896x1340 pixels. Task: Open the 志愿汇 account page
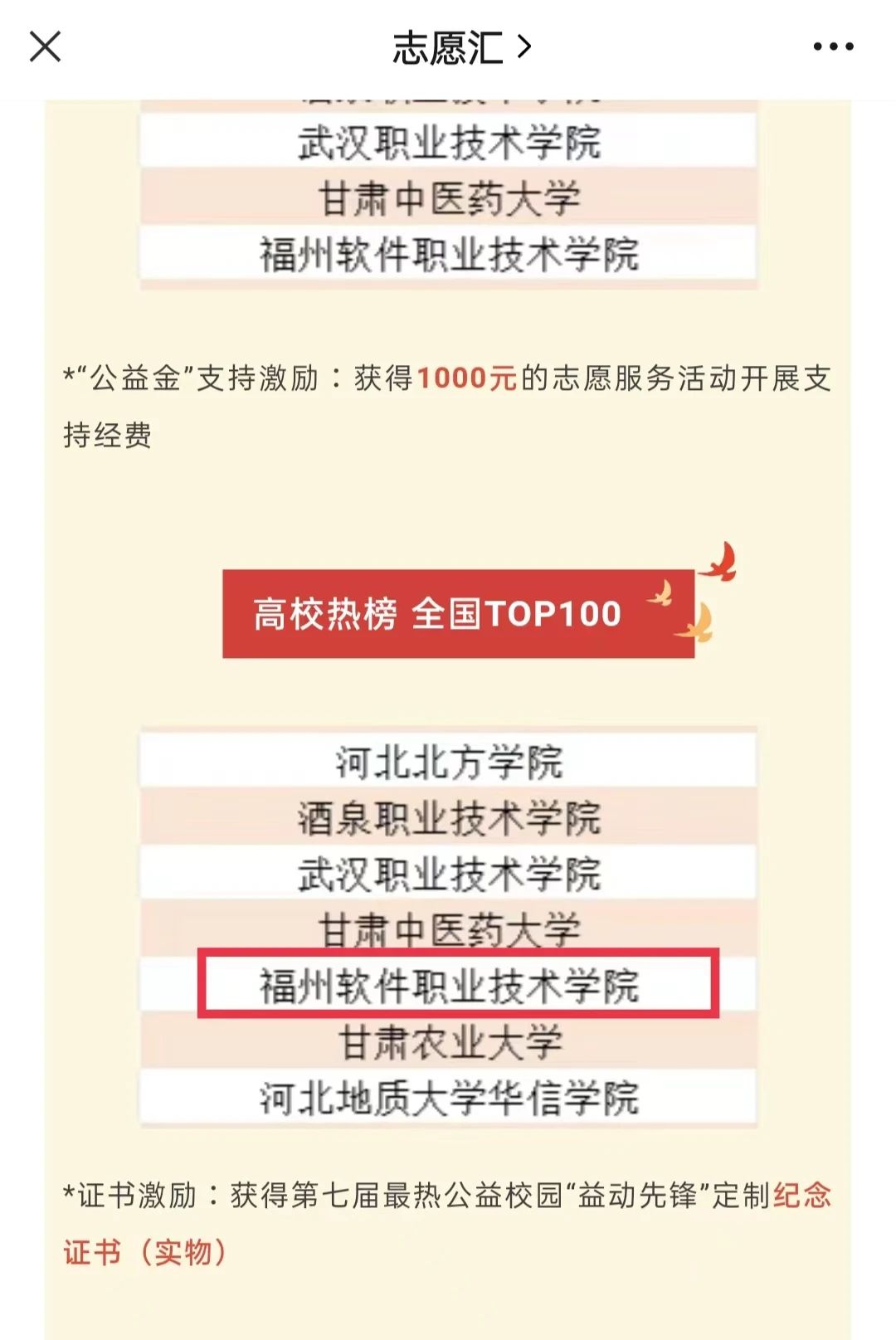461,47
